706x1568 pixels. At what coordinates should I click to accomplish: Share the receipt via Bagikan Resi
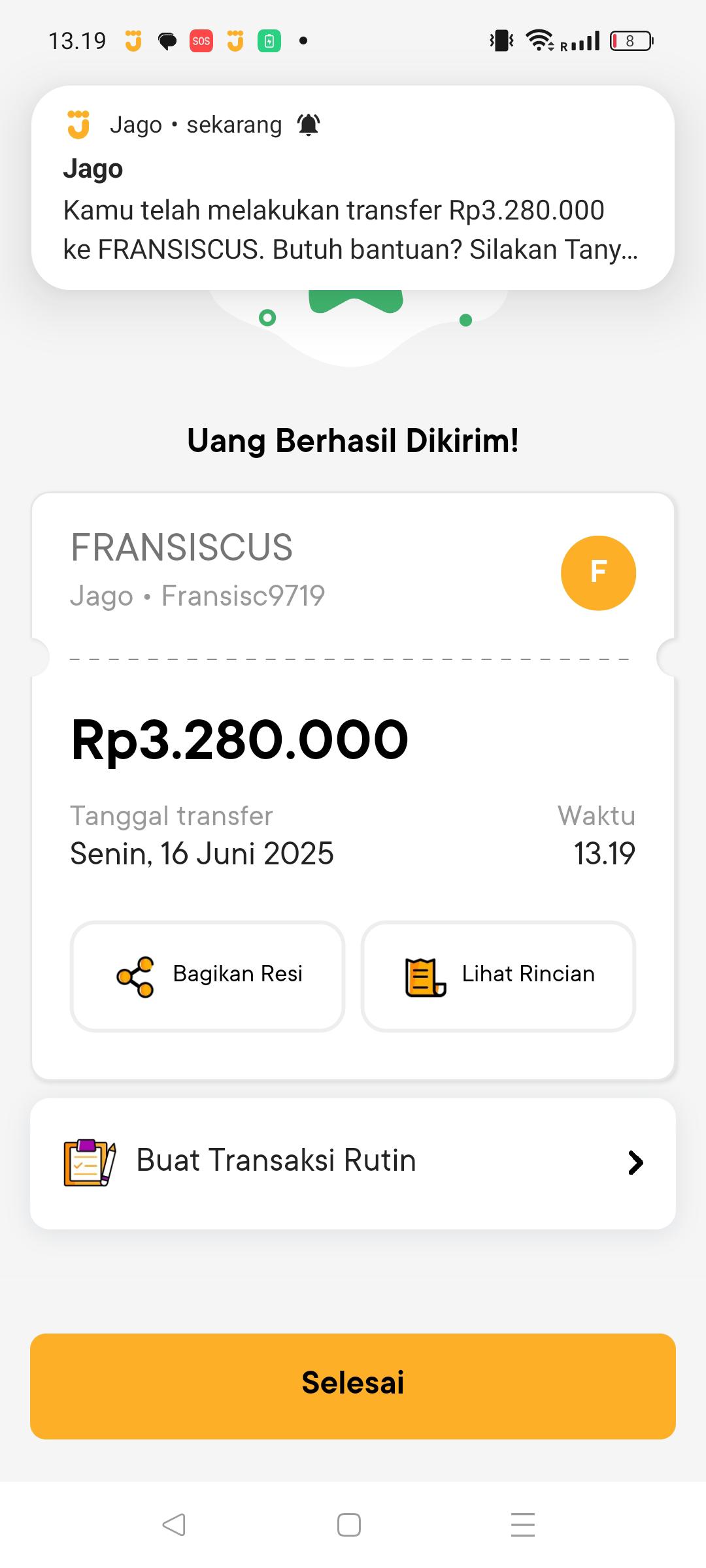tap(208, 976)
